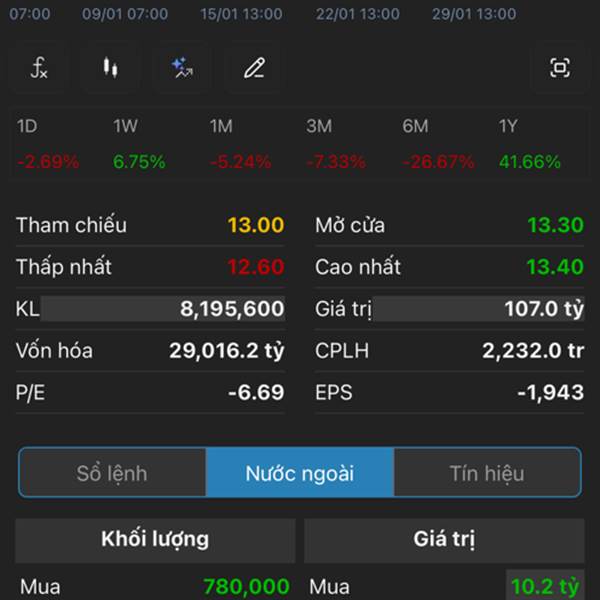Image resolution: width=600 pixels, height=600 pixels.
Task: Change the candlestick chart type
Action: tap(110, 68)
